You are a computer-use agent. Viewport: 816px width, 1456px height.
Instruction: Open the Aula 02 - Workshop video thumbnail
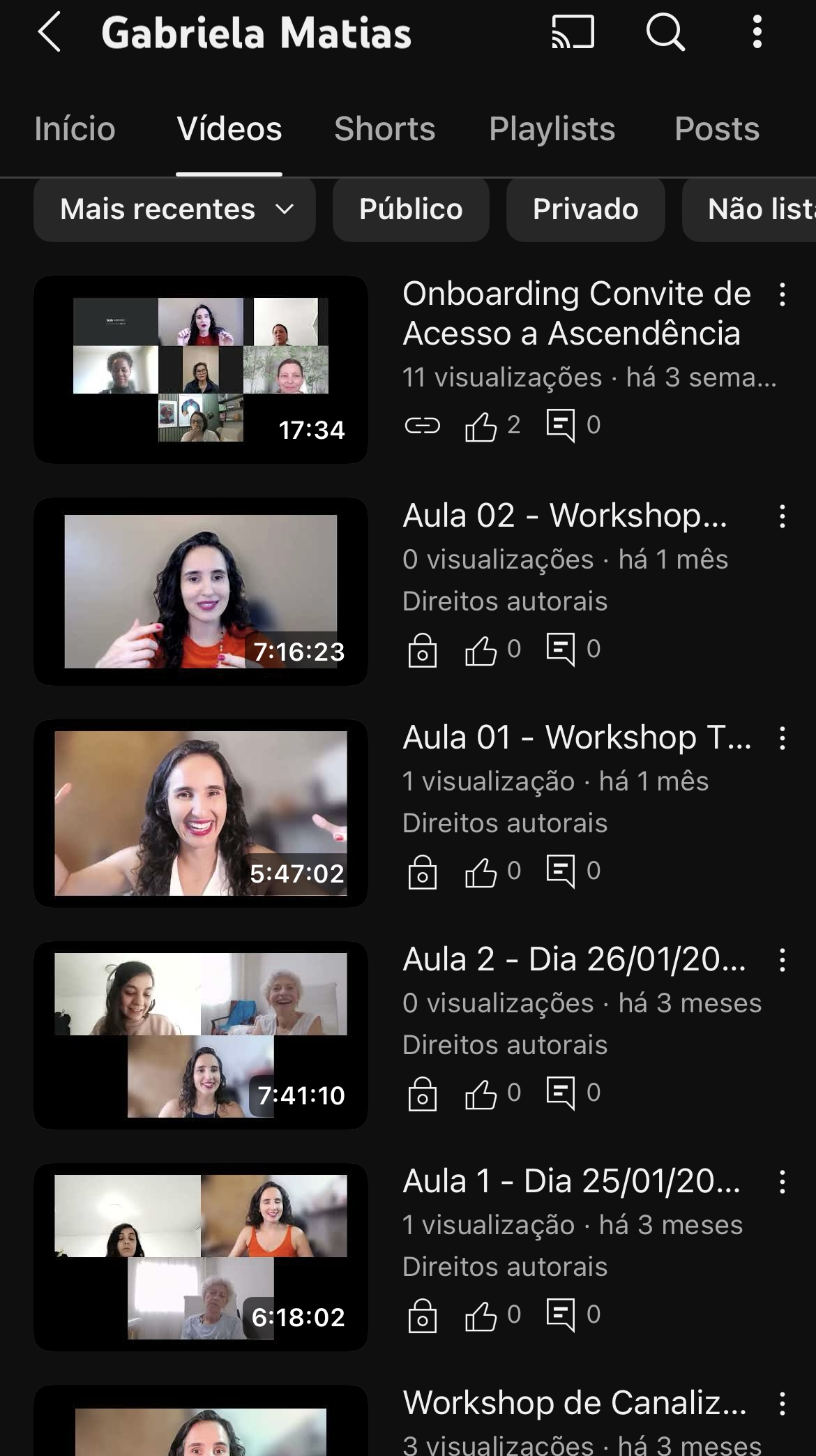(x=201, y=592)
